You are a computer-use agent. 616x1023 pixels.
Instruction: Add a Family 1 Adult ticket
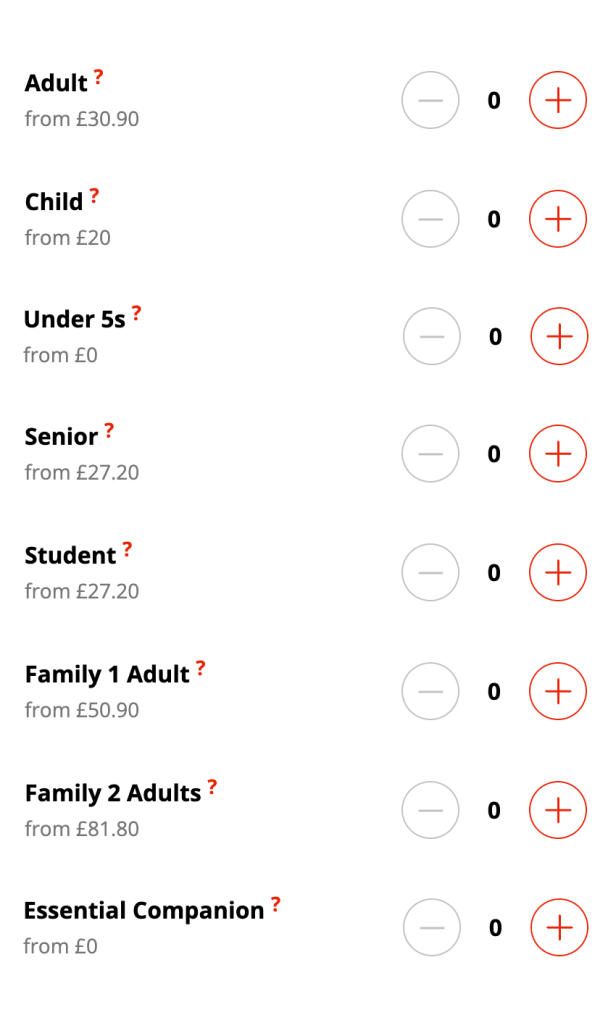(x=557, y=691)
